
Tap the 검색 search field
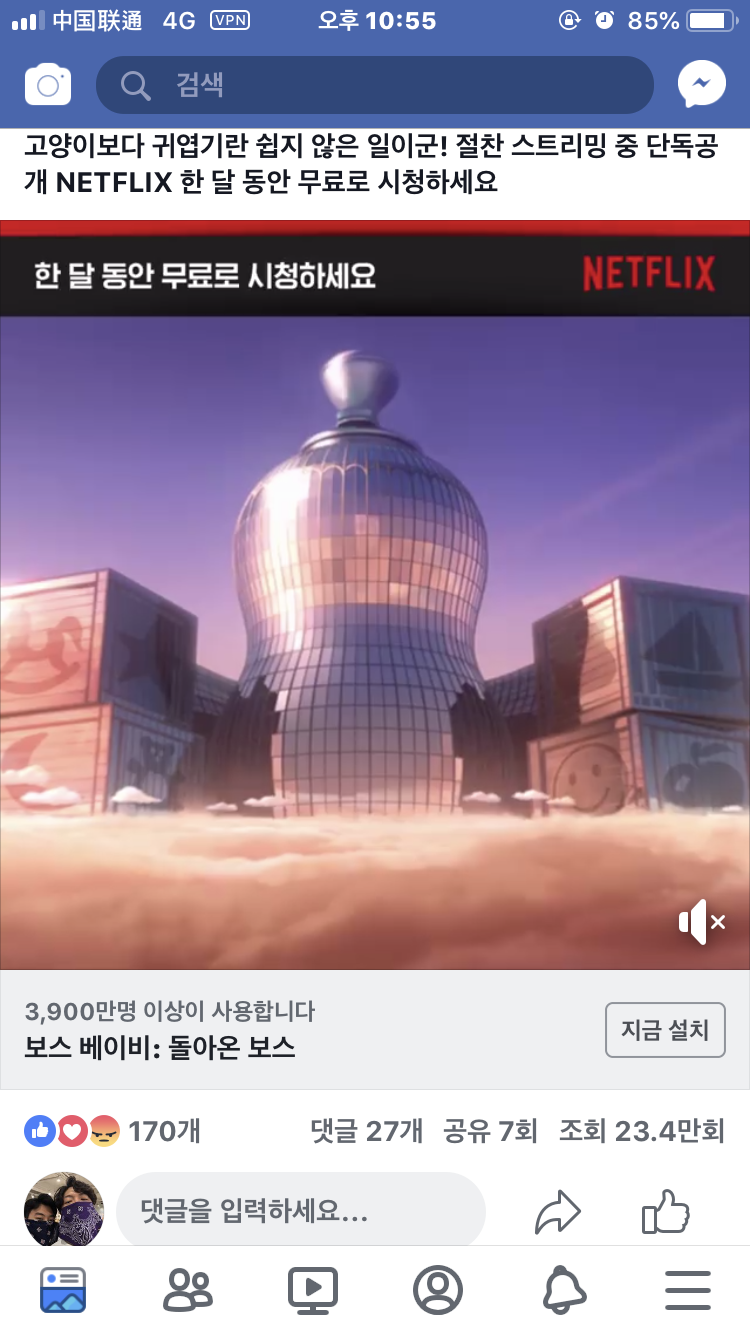pos(375,85)
